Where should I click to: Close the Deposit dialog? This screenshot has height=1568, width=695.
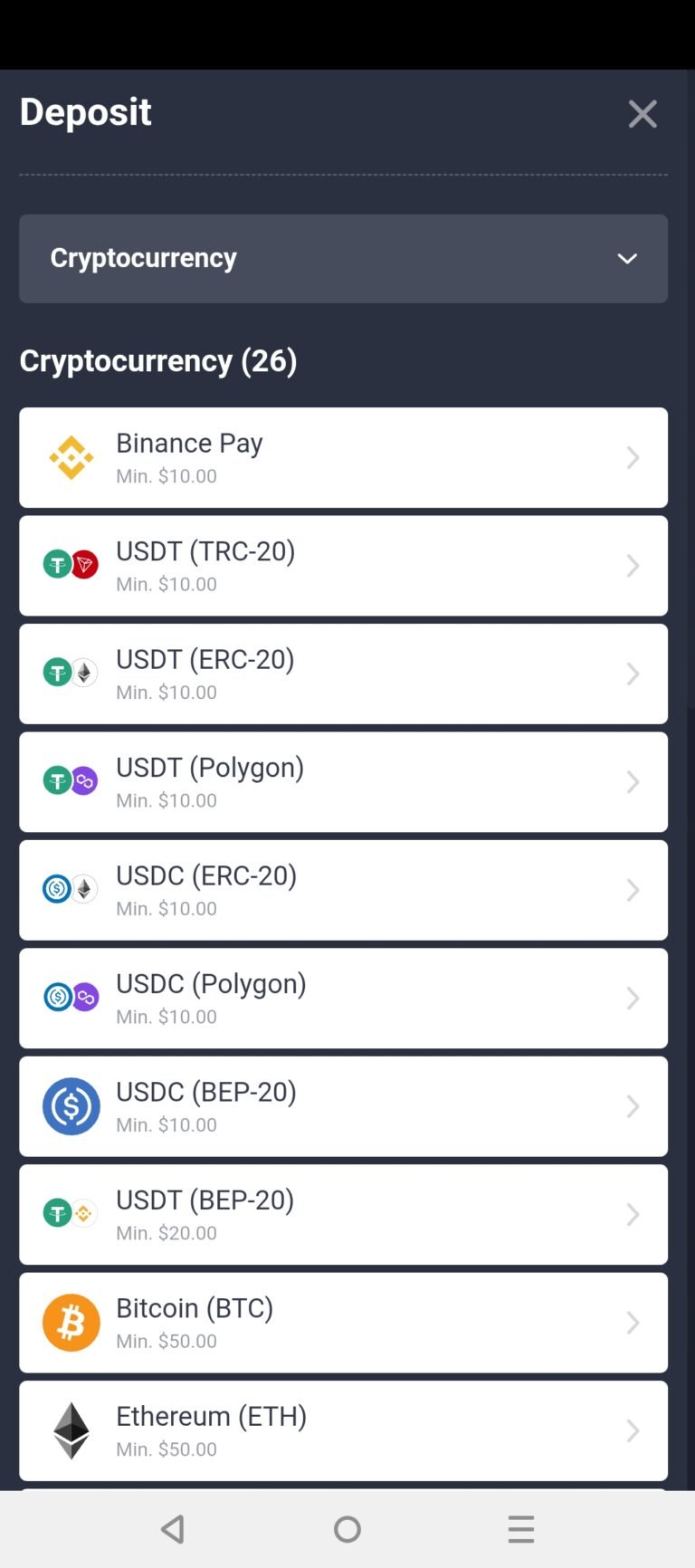pyautogui.click(x=643, y=114)
